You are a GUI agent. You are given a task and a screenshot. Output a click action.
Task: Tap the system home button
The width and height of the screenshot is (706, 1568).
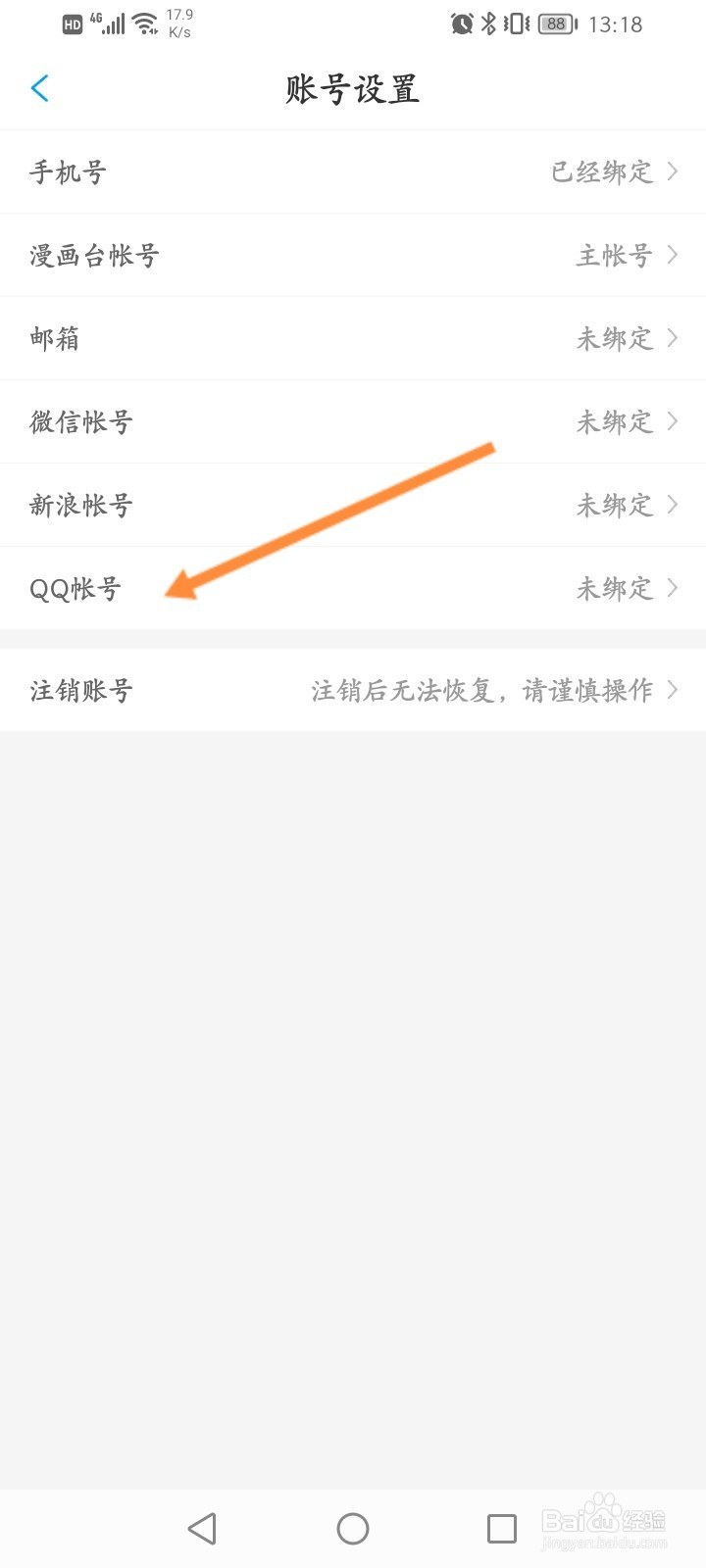point(353,1529)
